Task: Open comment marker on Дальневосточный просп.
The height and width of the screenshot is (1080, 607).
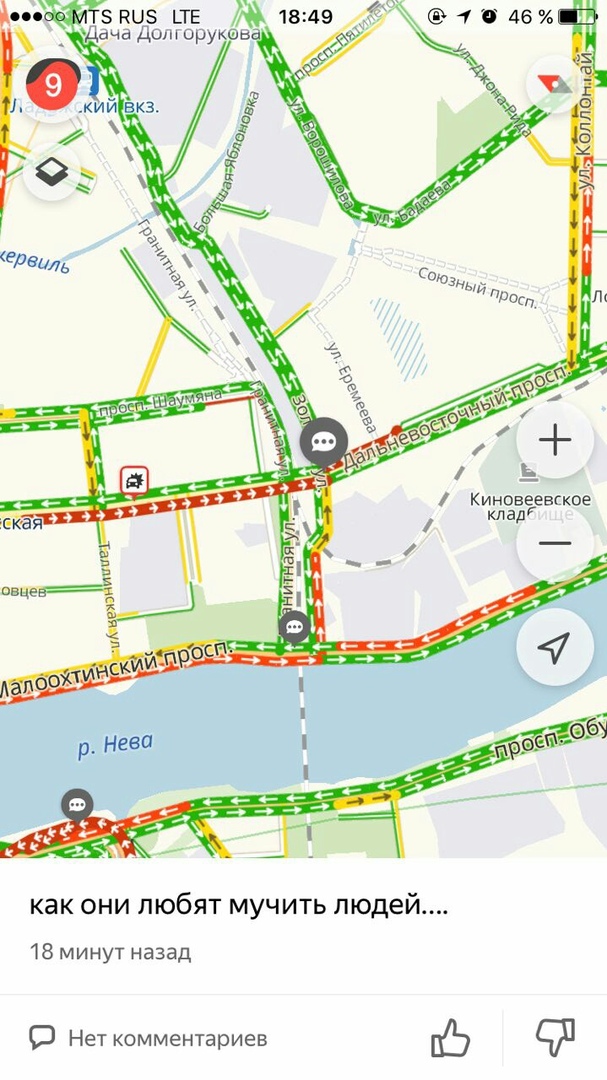Action: (x=323, y=441)
